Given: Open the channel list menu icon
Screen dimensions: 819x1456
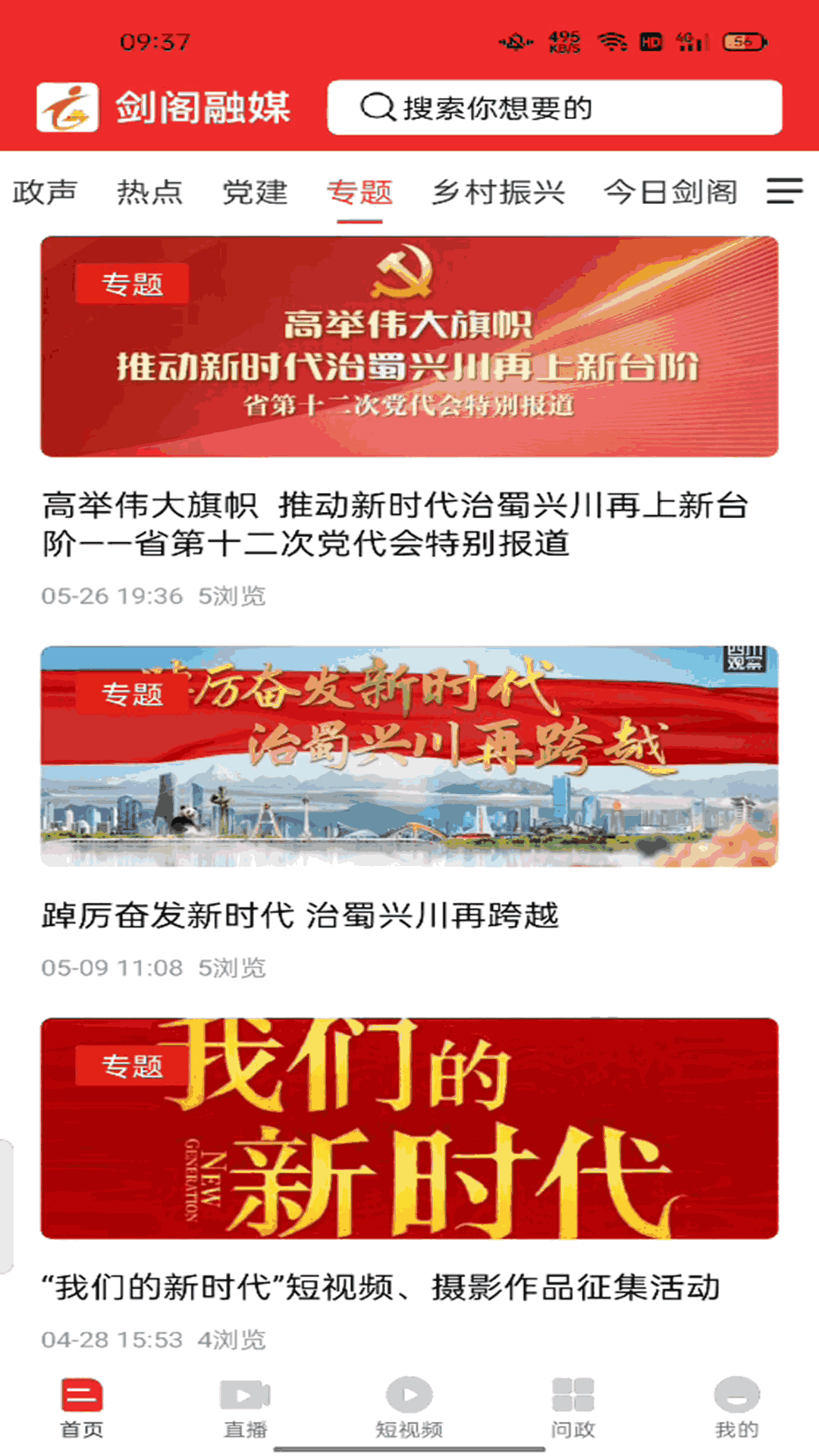Looking at the screenshot, I should (x=784, y=191).
